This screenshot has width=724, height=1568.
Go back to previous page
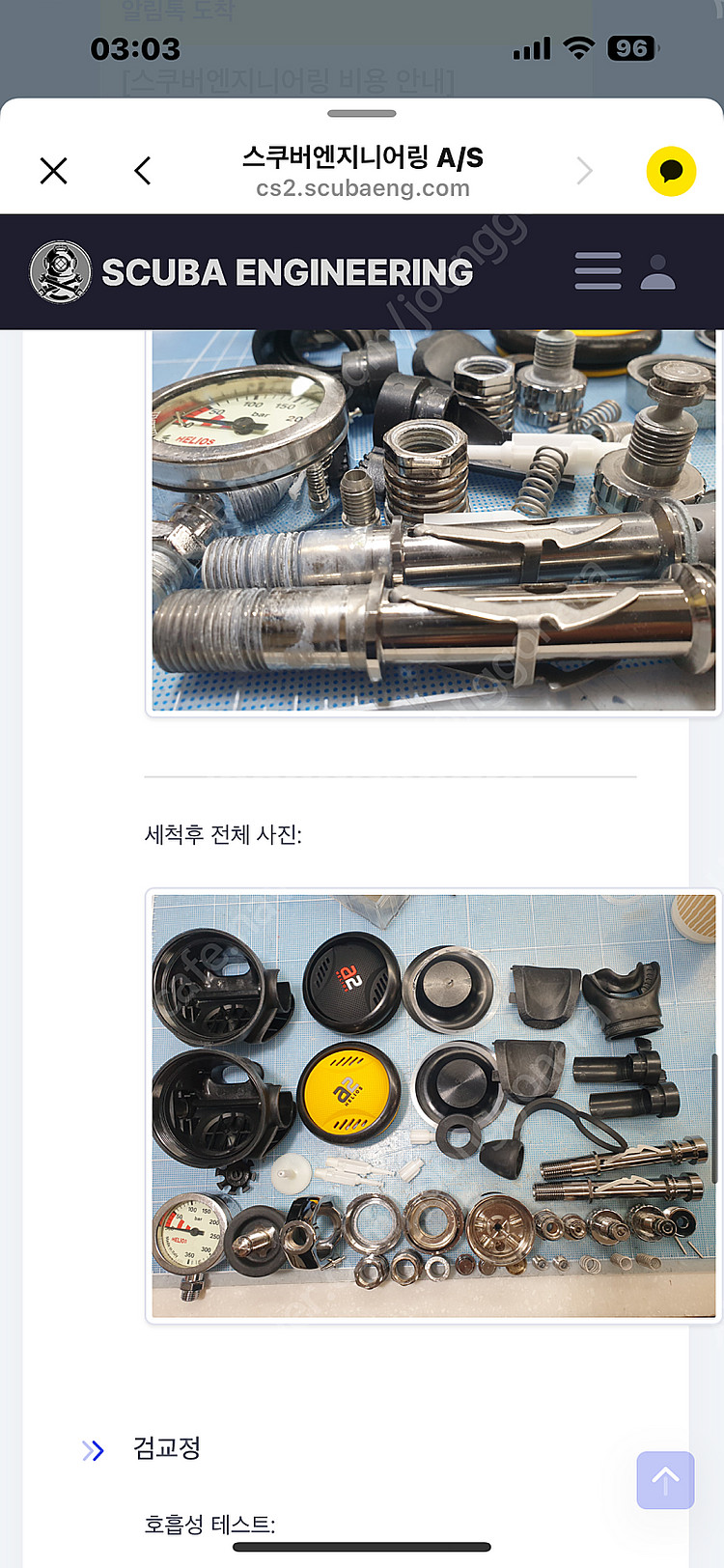(x=143, y=171)
